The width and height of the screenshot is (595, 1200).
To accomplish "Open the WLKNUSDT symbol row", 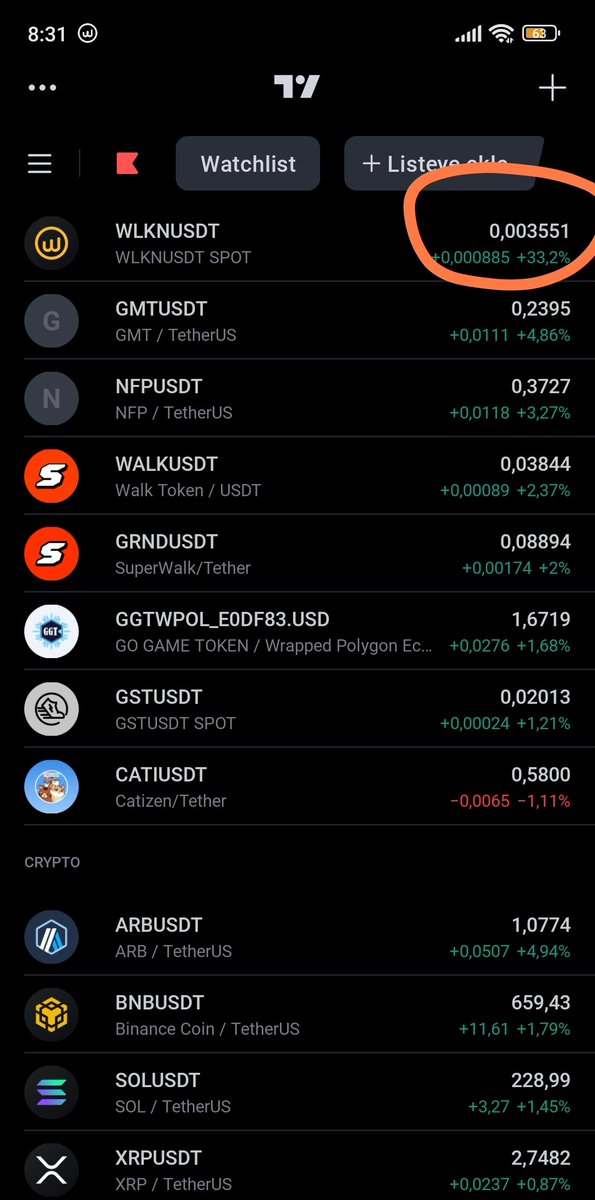I will coord(297,243).
